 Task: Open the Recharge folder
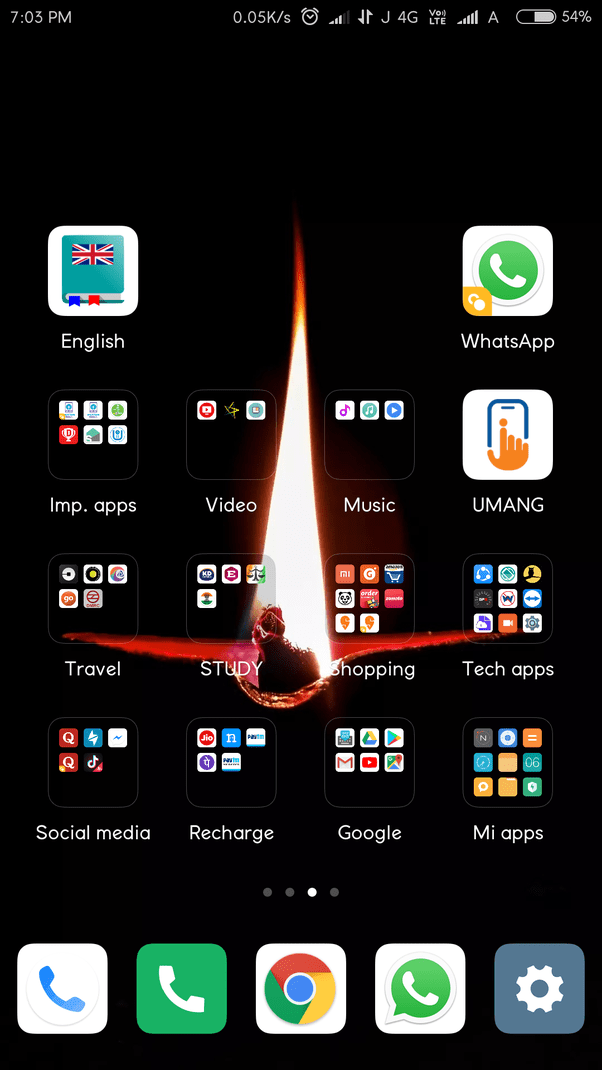[231, 762]
